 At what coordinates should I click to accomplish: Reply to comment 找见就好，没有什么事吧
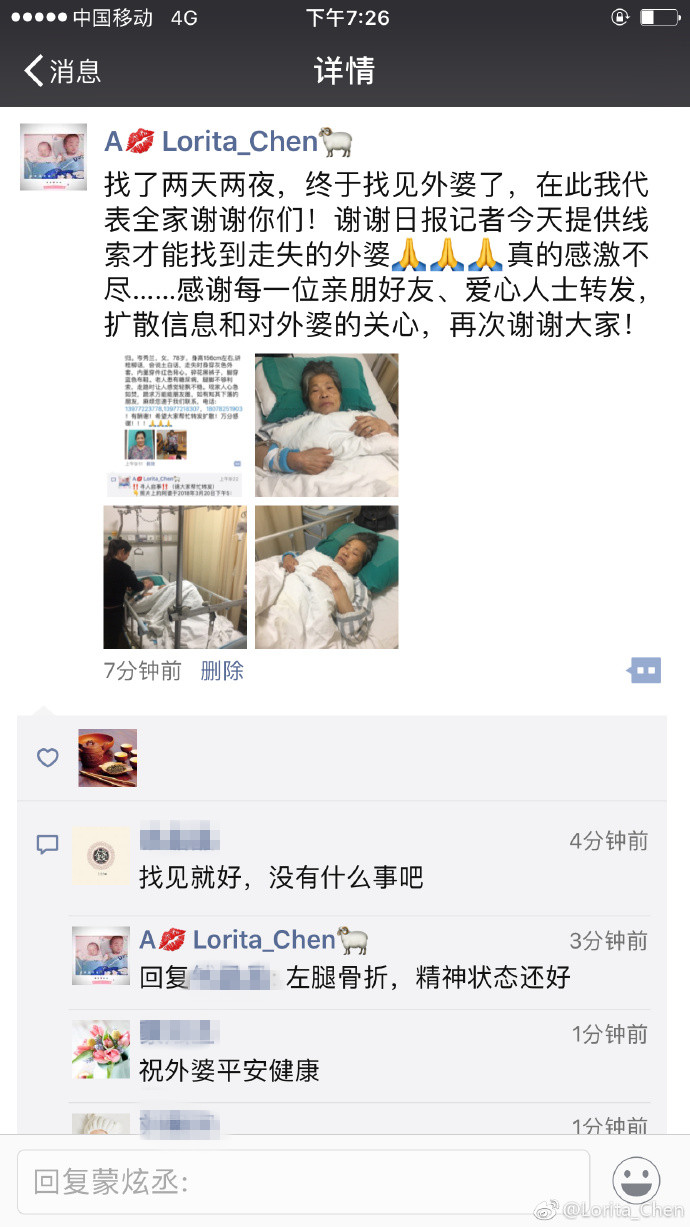(x=281, y=878)
